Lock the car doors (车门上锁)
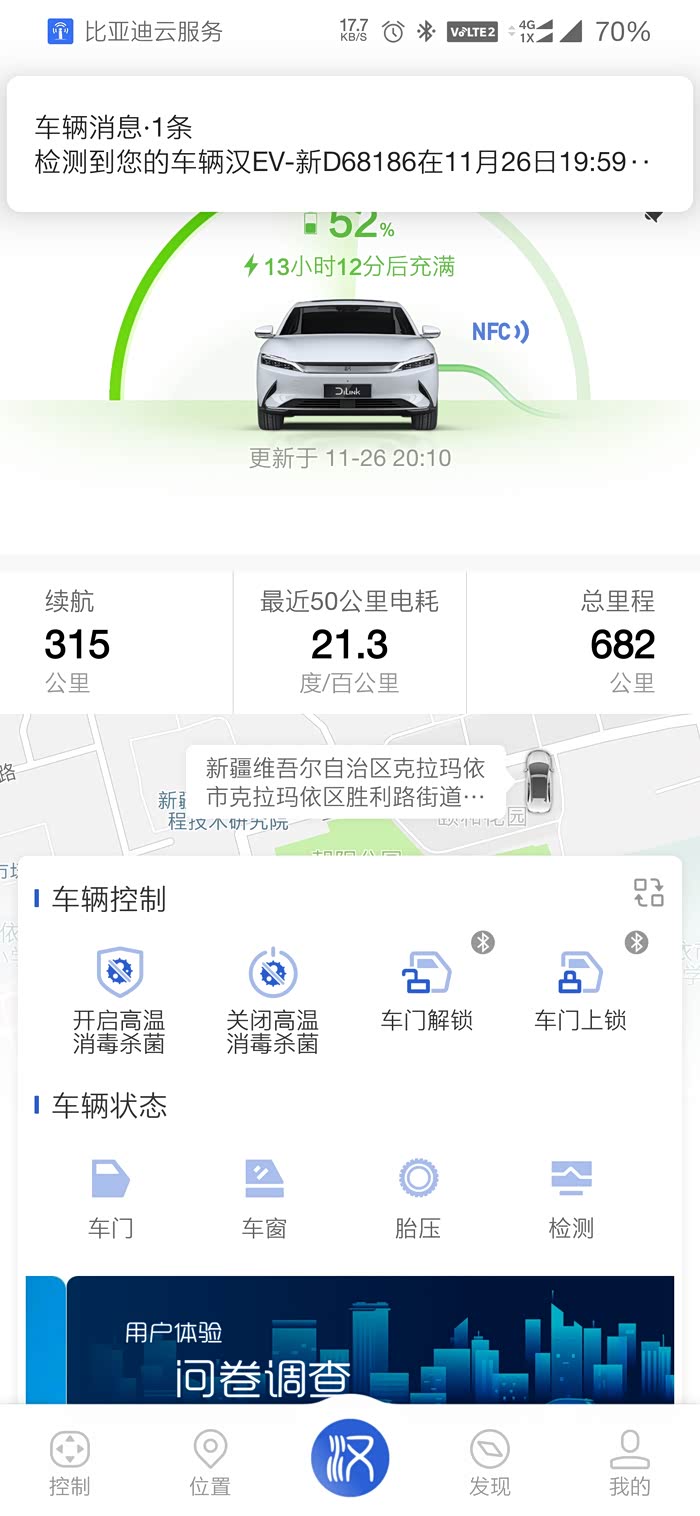The width and height of the screenshot is (700, 1516). coord(580,990)
